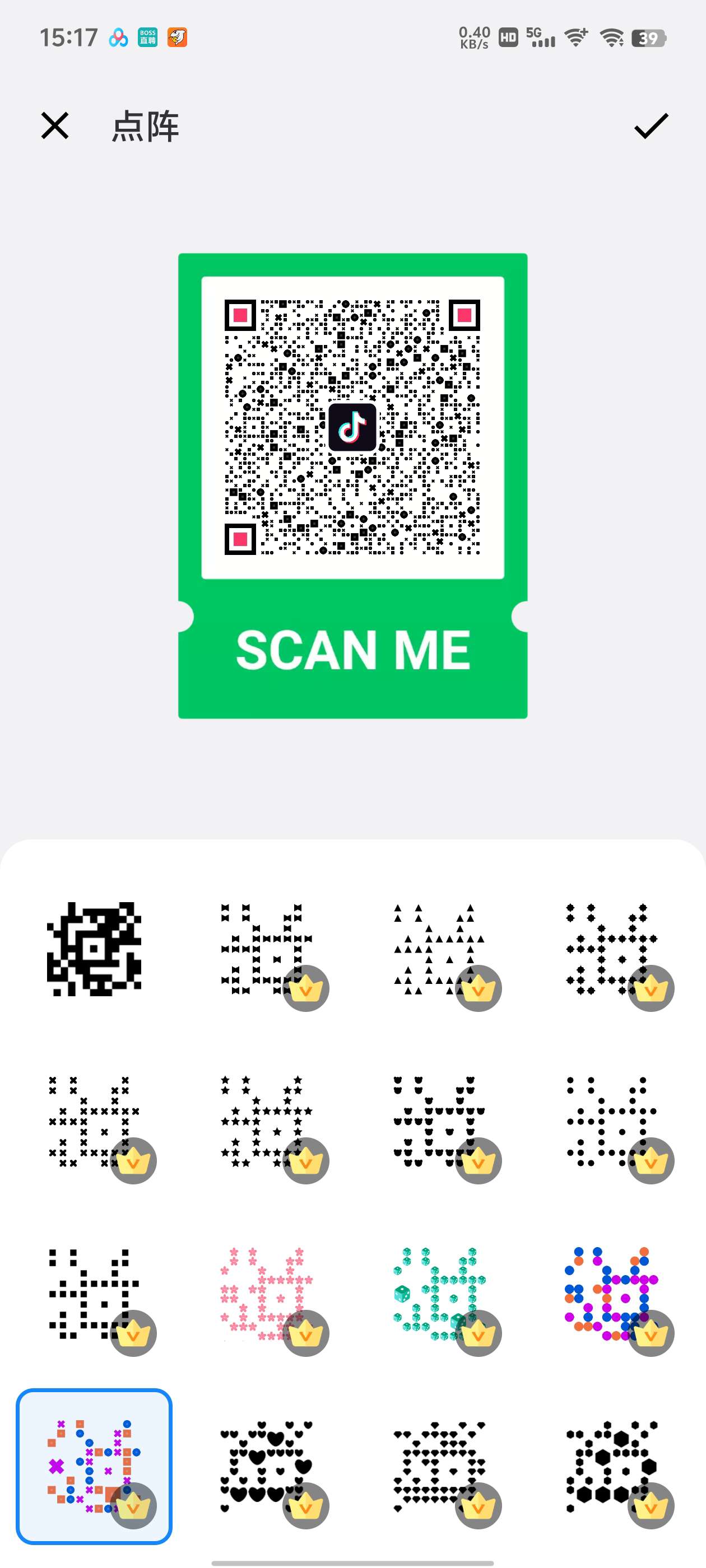Viewport: 706px width, 1568px height.
Task: Apply the small square dot pattern
Action: pos(94,1294)
